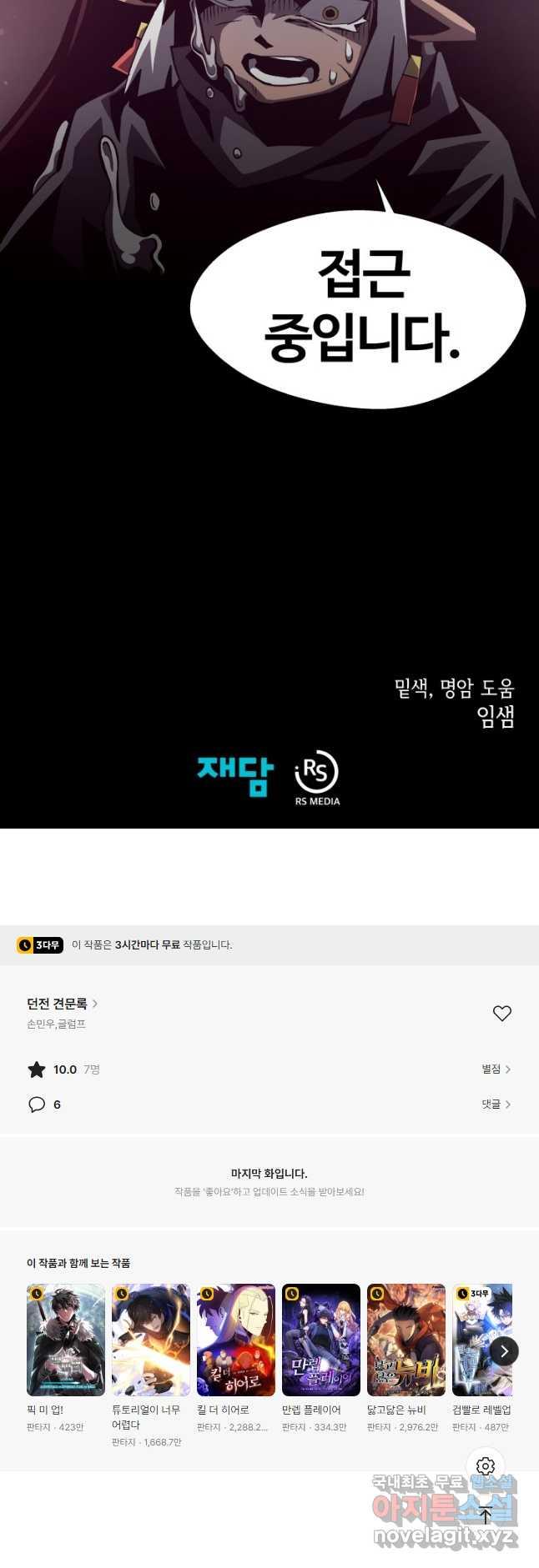Open the 픽 미 업! recommendation
The width and height of the screenshot is (539, 1568).
click(x=66, y=1340)
